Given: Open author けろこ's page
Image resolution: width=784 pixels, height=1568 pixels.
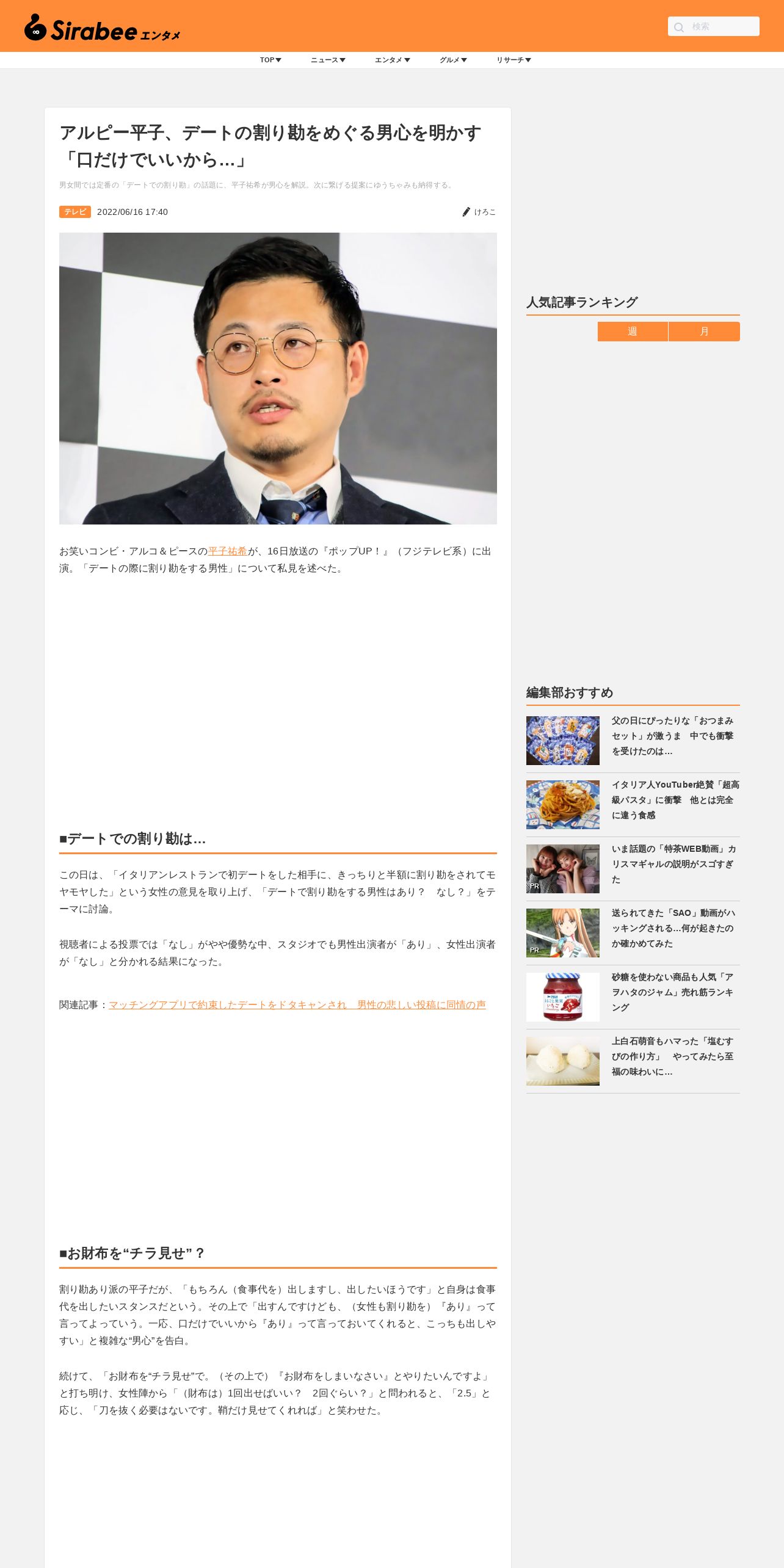Looking at the screenshot, I should point(484,212).
